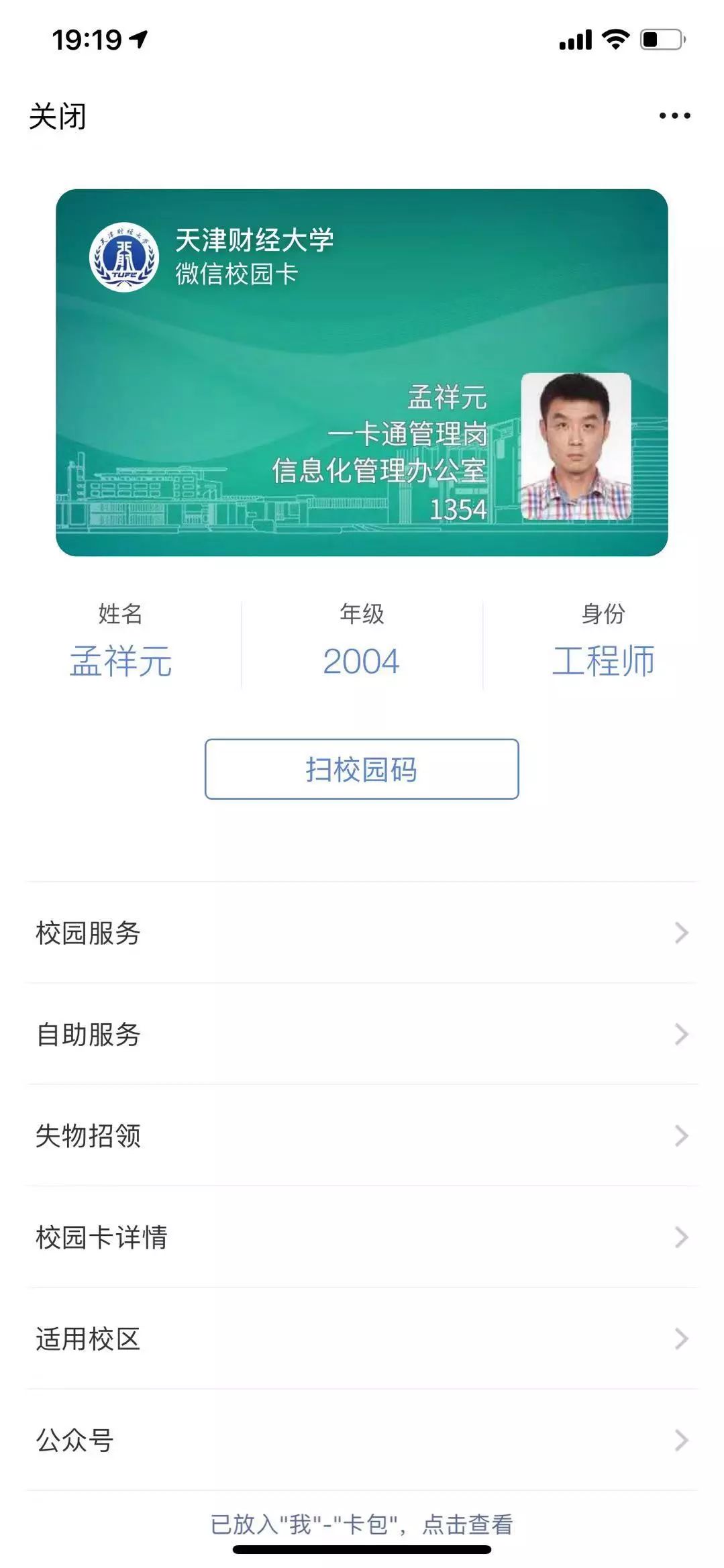View 校园卡详情
The width and height of the screenshot is (724, 1568).
(x=362, y=1237)
